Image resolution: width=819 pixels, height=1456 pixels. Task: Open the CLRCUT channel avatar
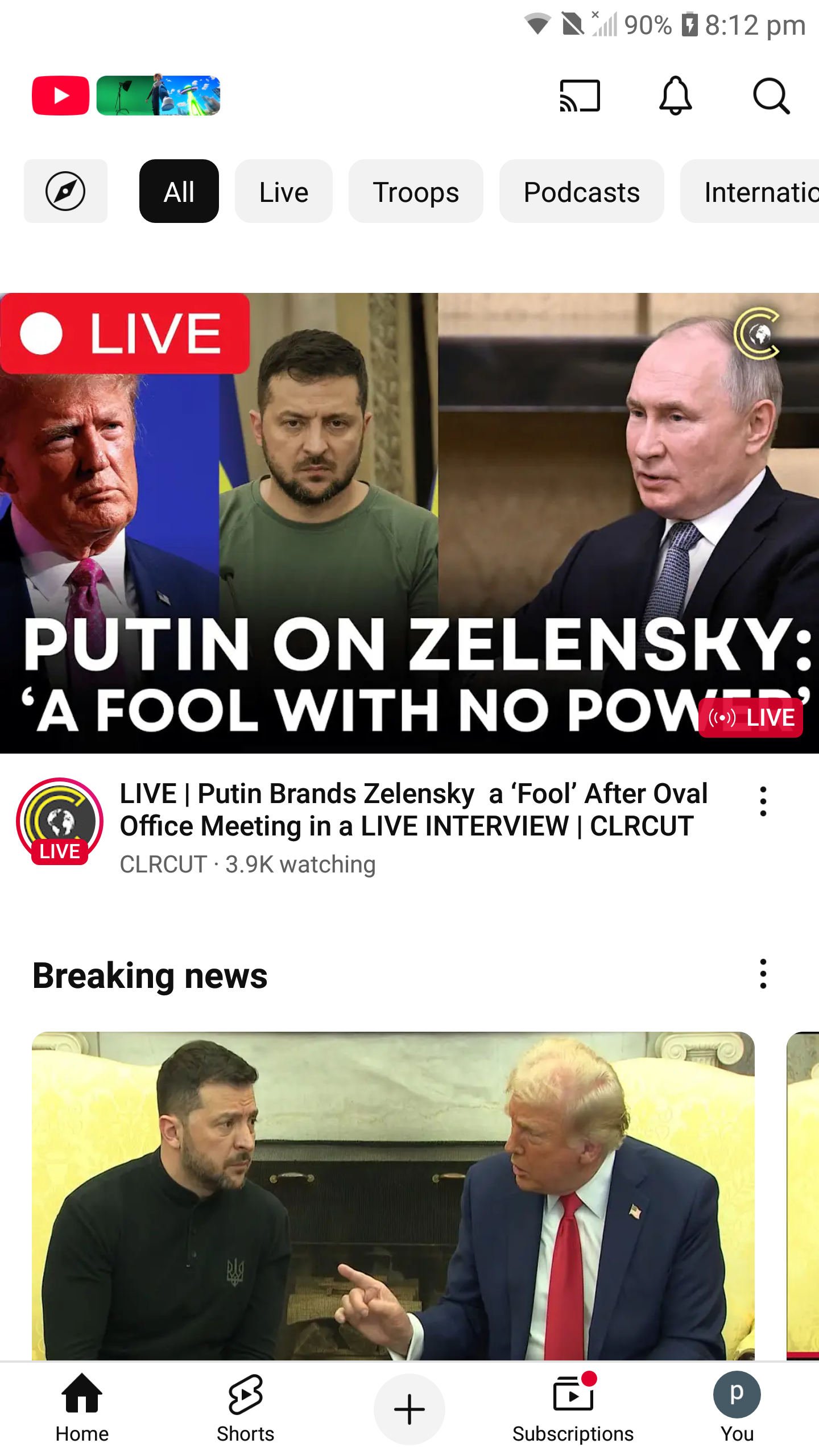59,823
